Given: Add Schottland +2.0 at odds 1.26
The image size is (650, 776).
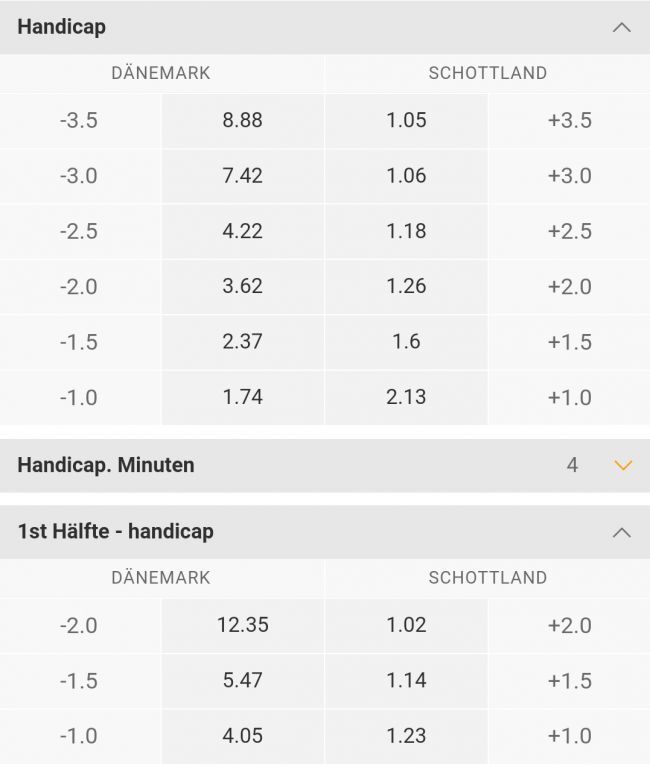Looking at the screenshot, I should point(406,286).
